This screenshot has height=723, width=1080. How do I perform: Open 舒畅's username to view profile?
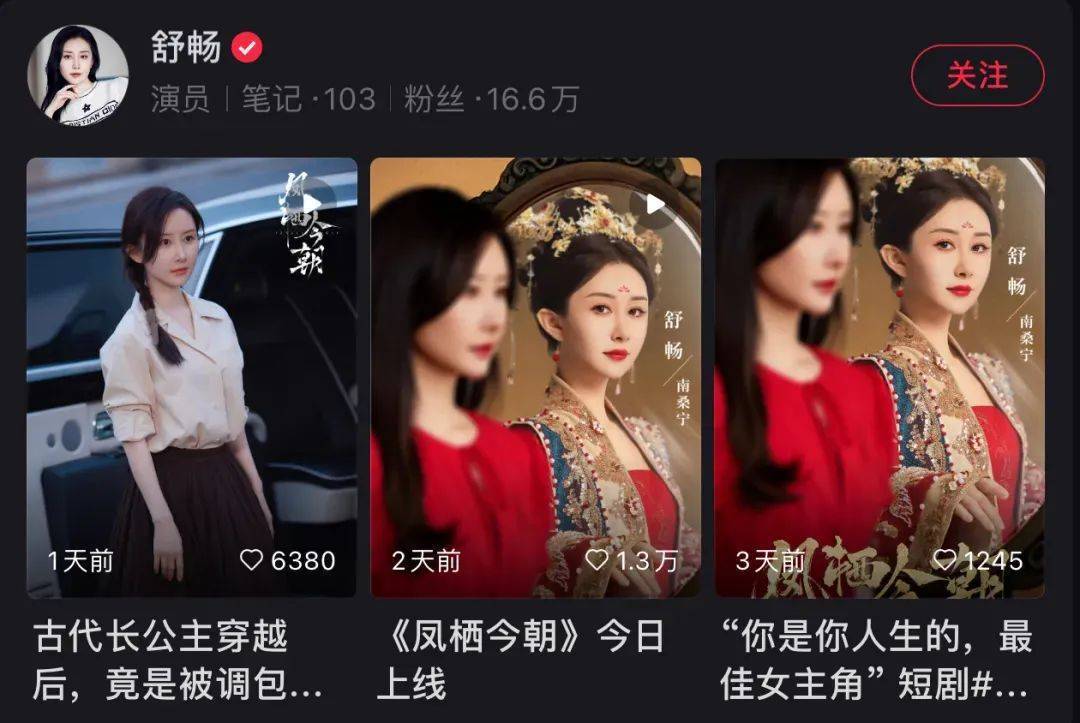pyautogui.click(x=185, y=47)
